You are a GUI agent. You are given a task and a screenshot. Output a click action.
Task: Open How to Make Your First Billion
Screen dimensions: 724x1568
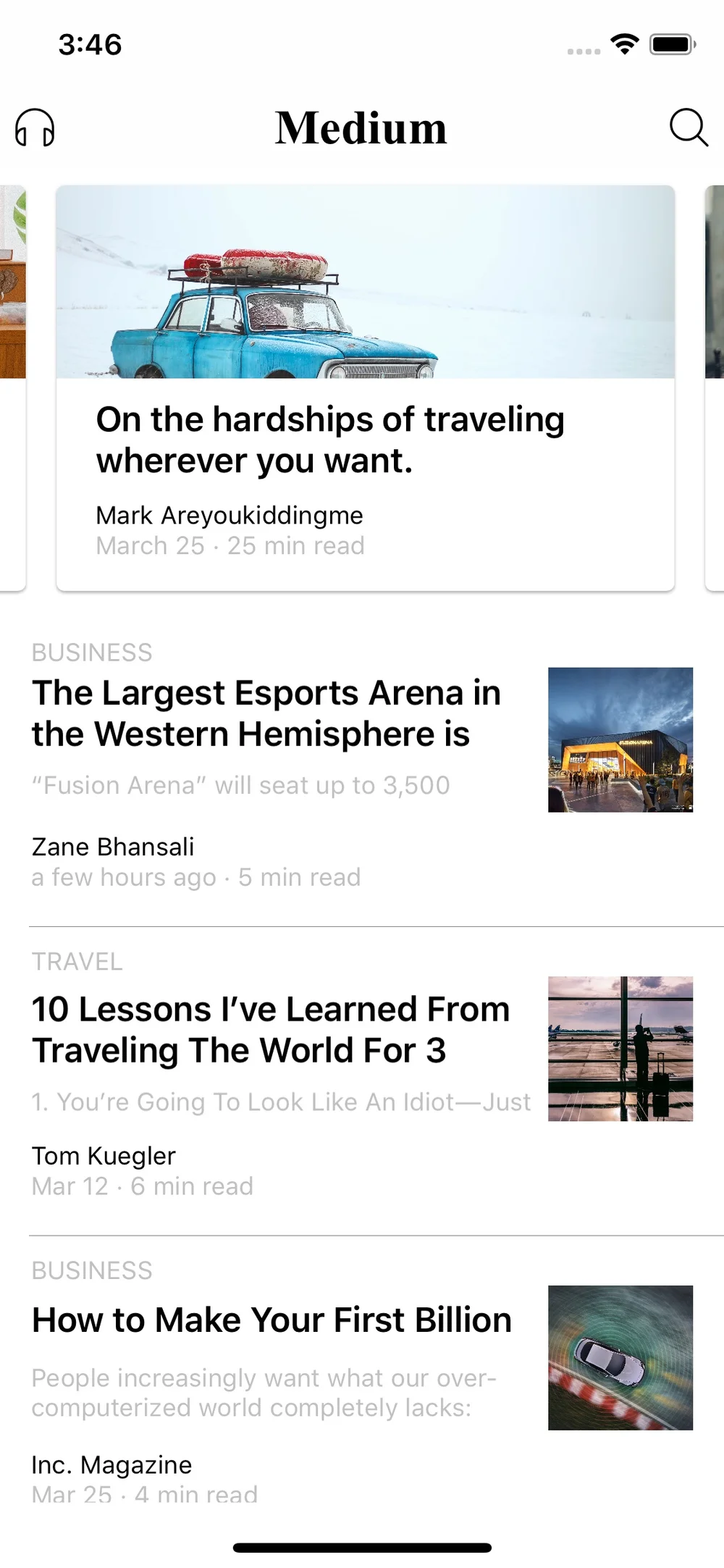point(272,1320)
